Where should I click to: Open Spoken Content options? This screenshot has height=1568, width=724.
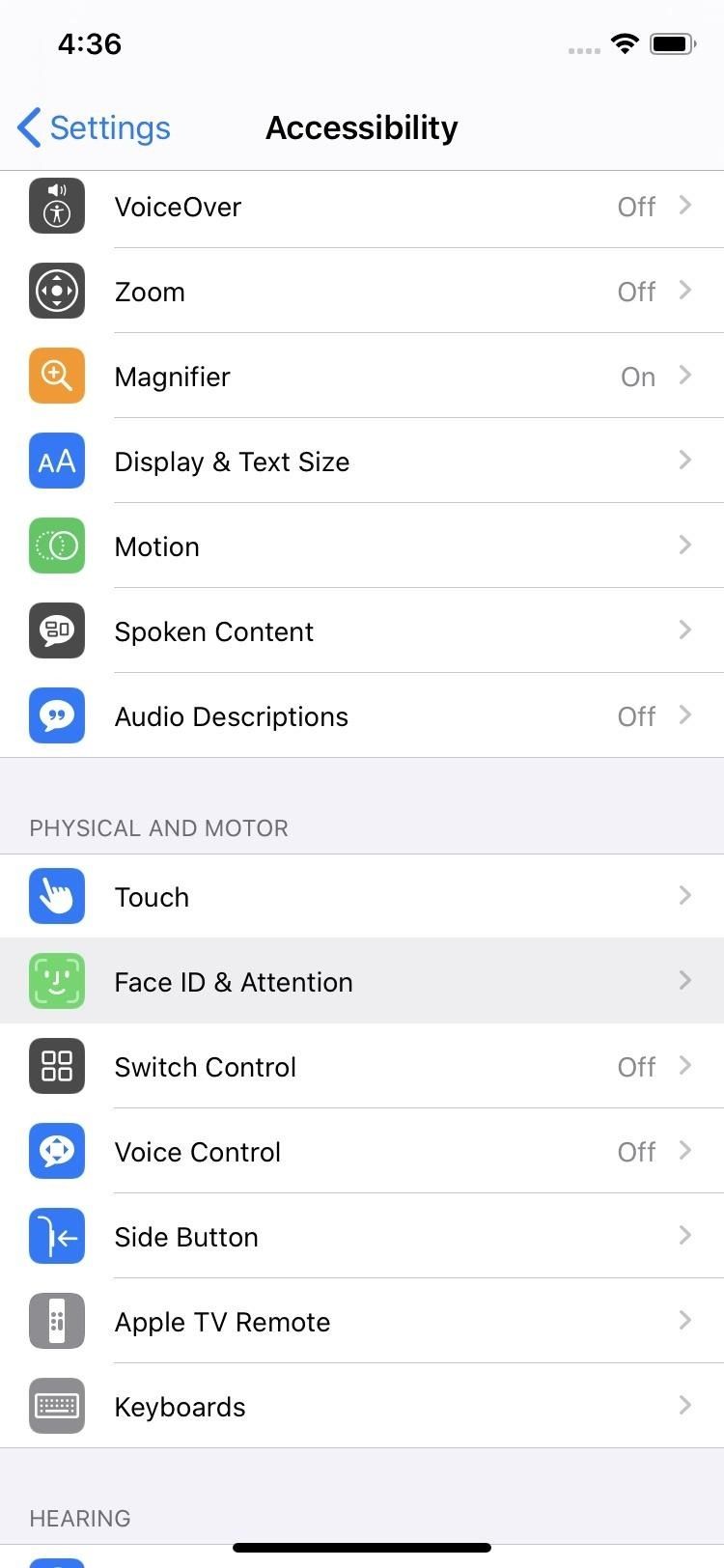(362, 631)
